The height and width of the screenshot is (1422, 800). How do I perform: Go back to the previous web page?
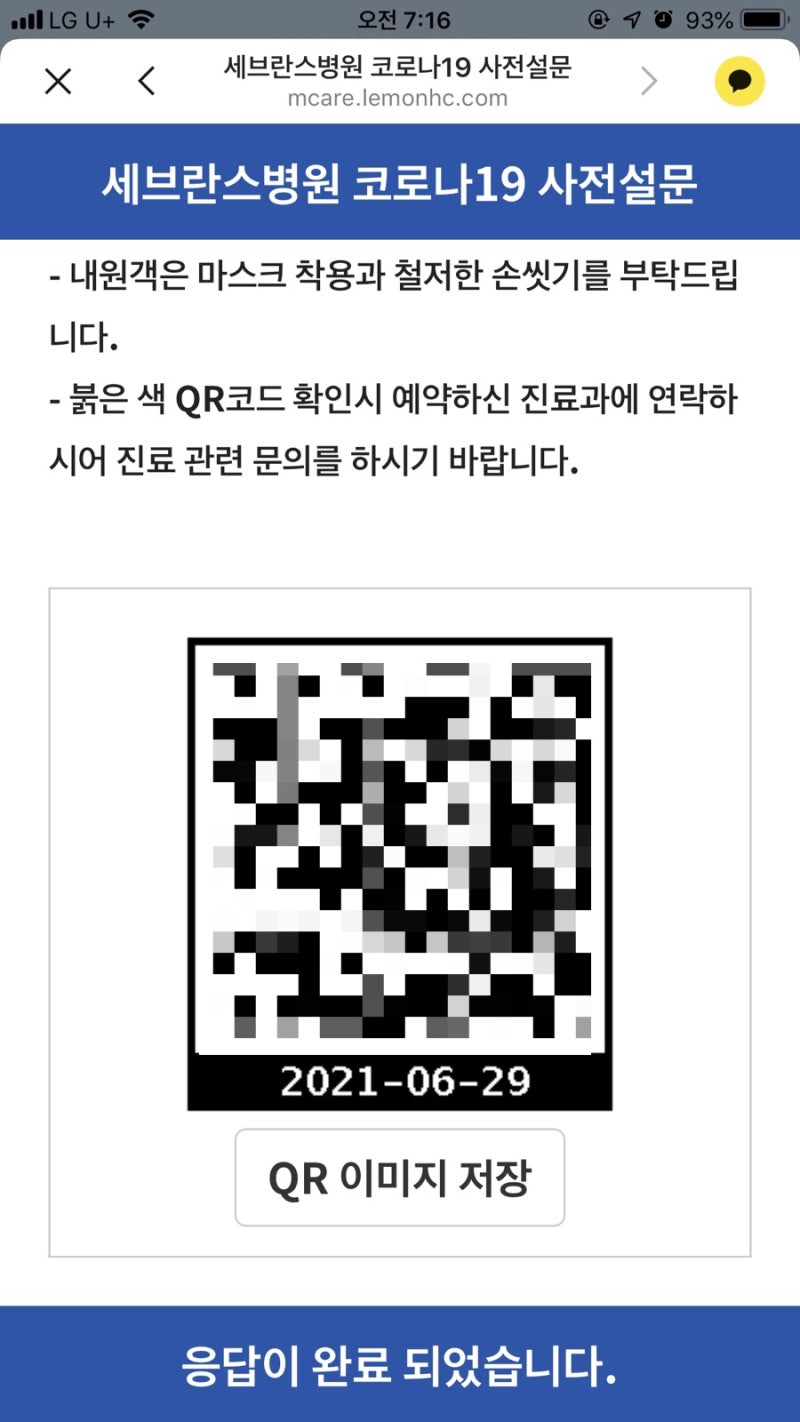tap(147, 82)
